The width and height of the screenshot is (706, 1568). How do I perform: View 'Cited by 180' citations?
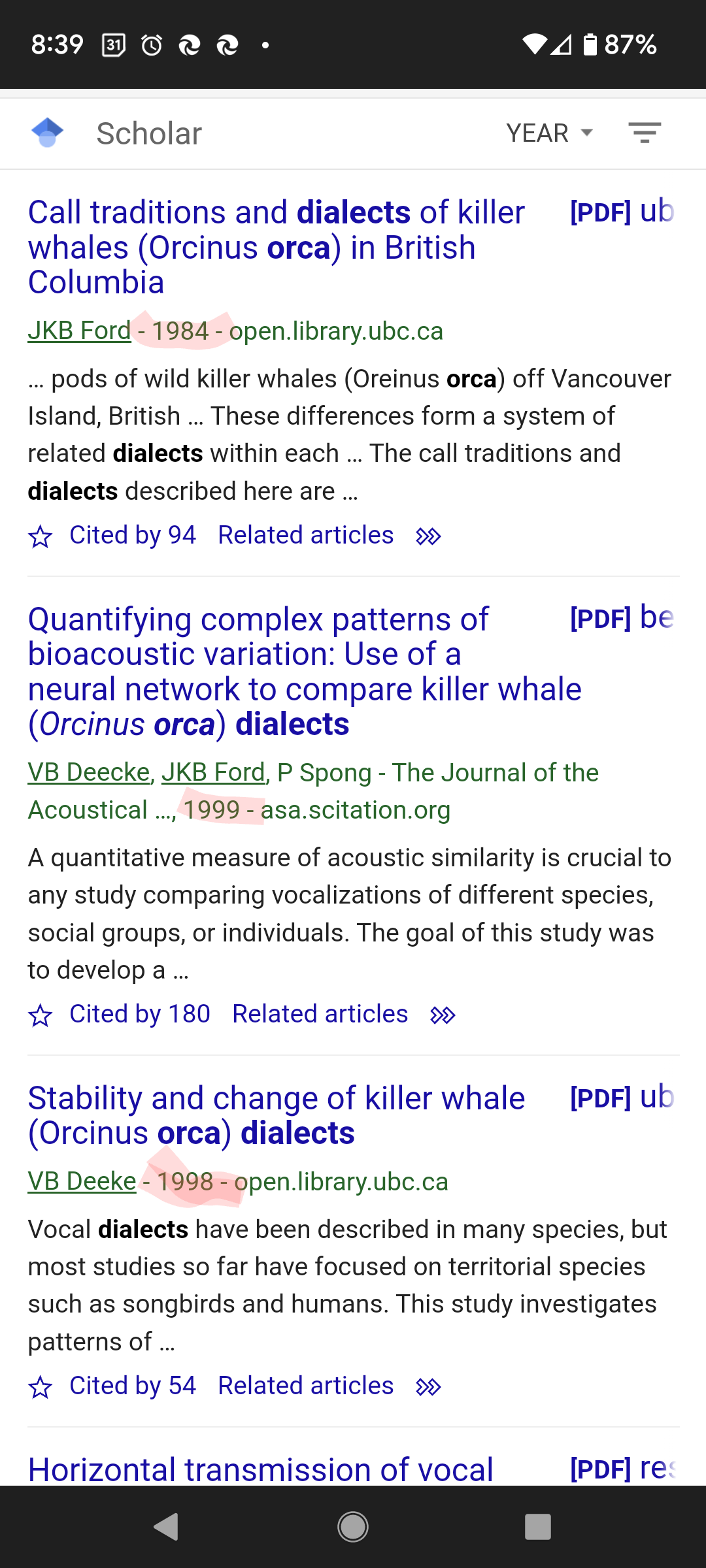pos(140,1014)
